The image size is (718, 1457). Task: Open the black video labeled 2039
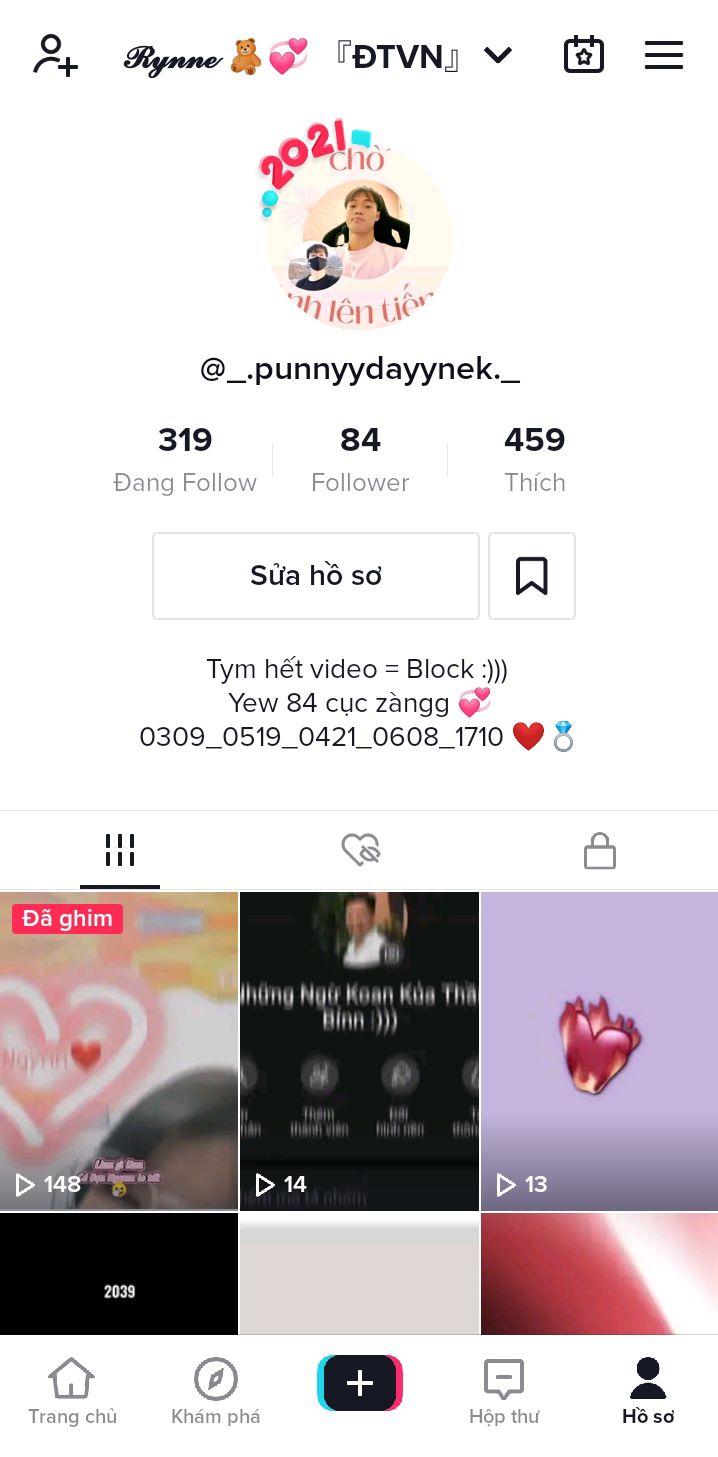pos(119,1275)
